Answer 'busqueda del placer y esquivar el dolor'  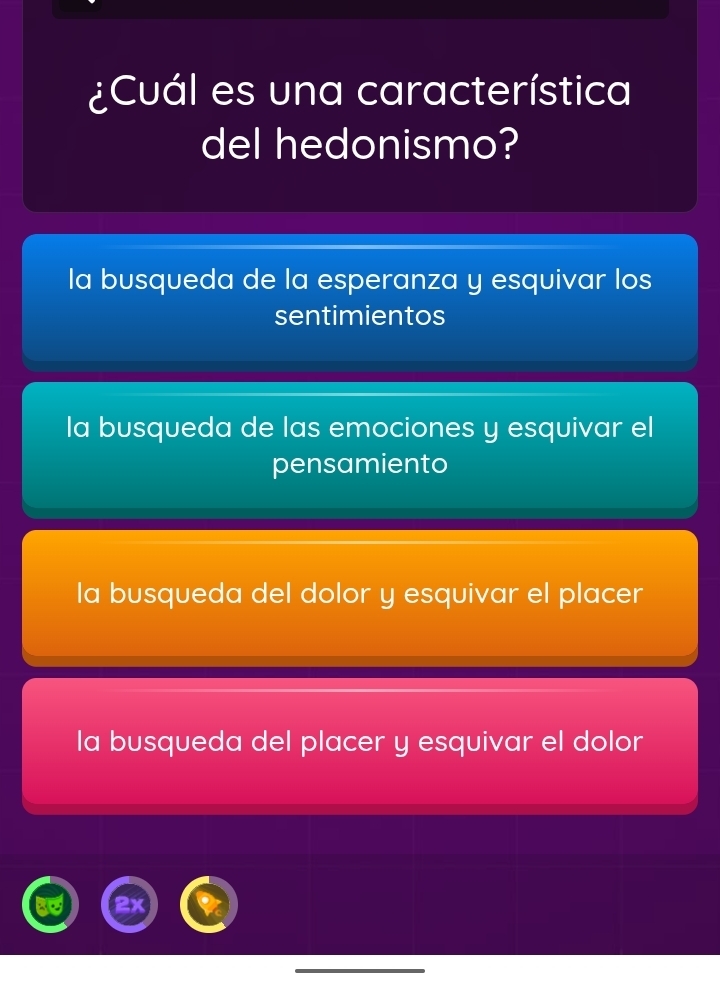[360, 742]
